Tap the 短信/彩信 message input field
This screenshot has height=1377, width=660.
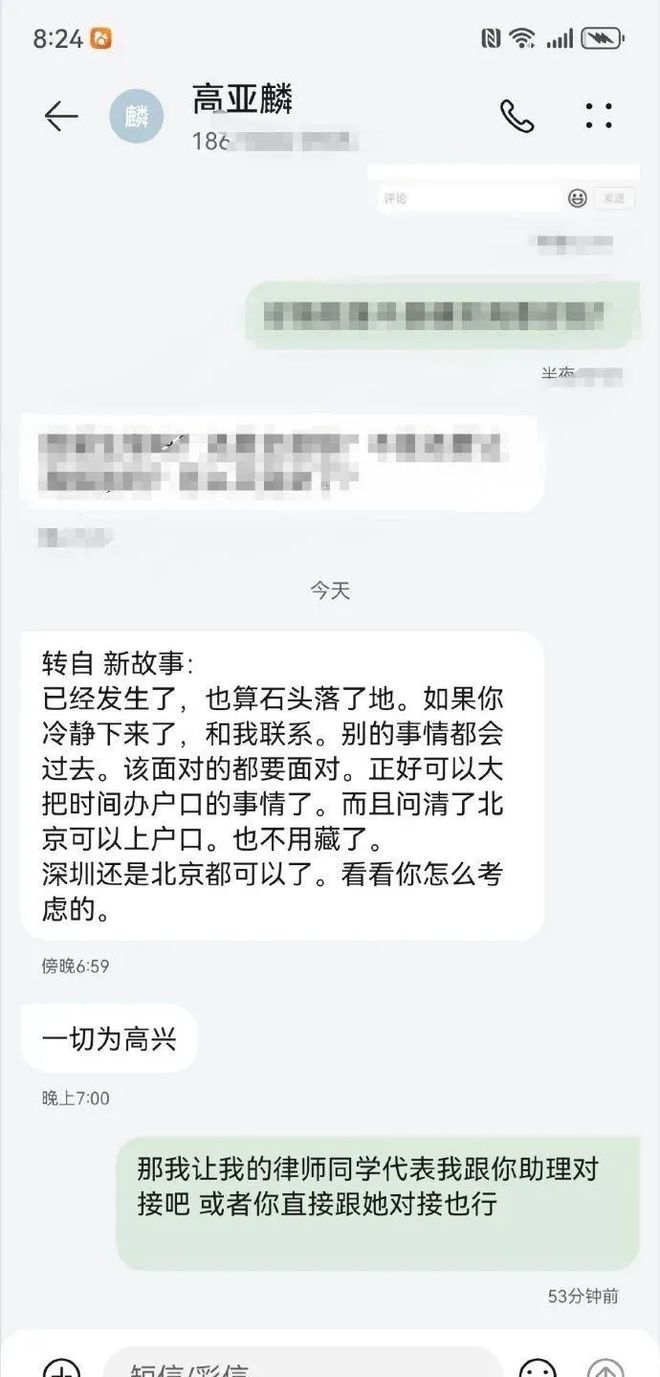coord(300,1366)
